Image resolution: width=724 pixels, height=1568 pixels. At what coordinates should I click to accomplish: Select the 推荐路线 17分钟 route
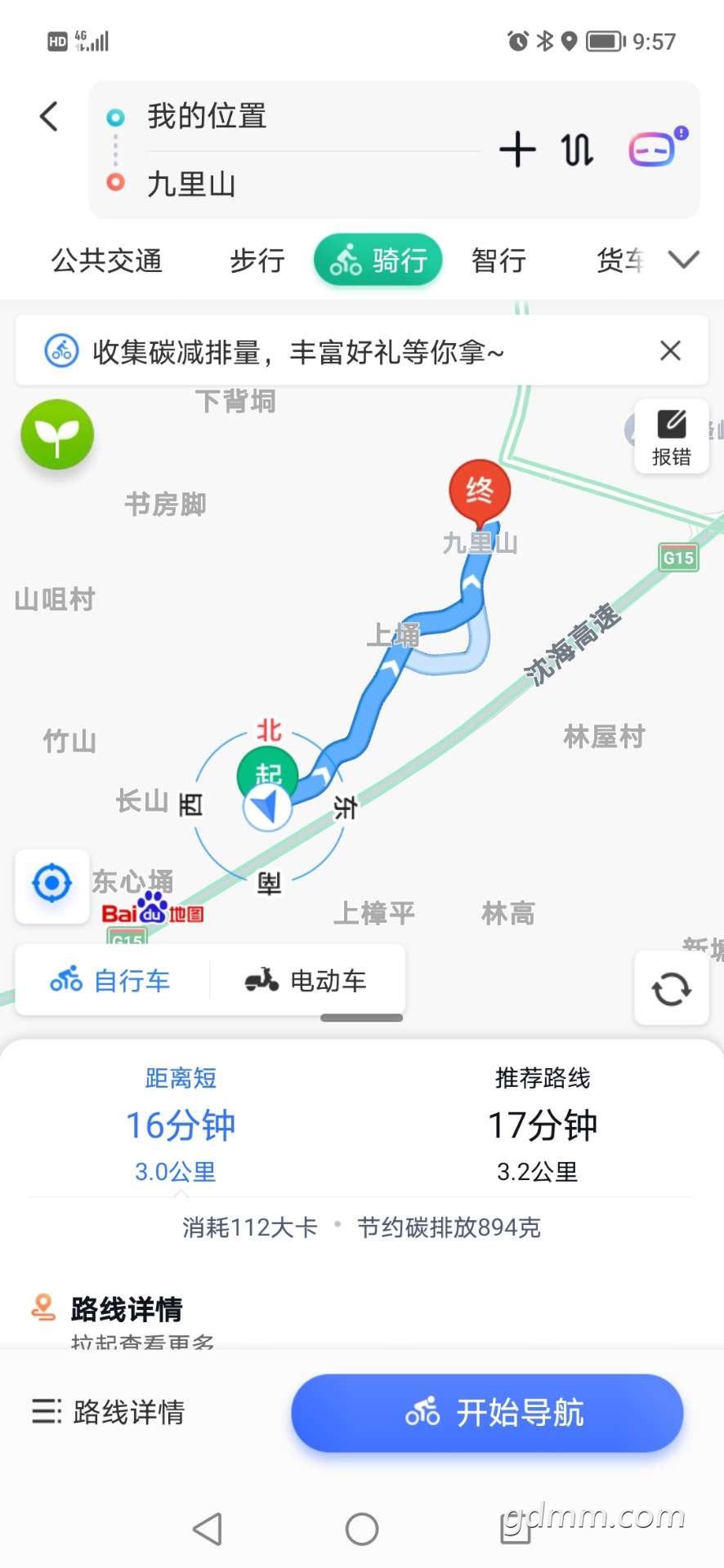click(542, 1125)
